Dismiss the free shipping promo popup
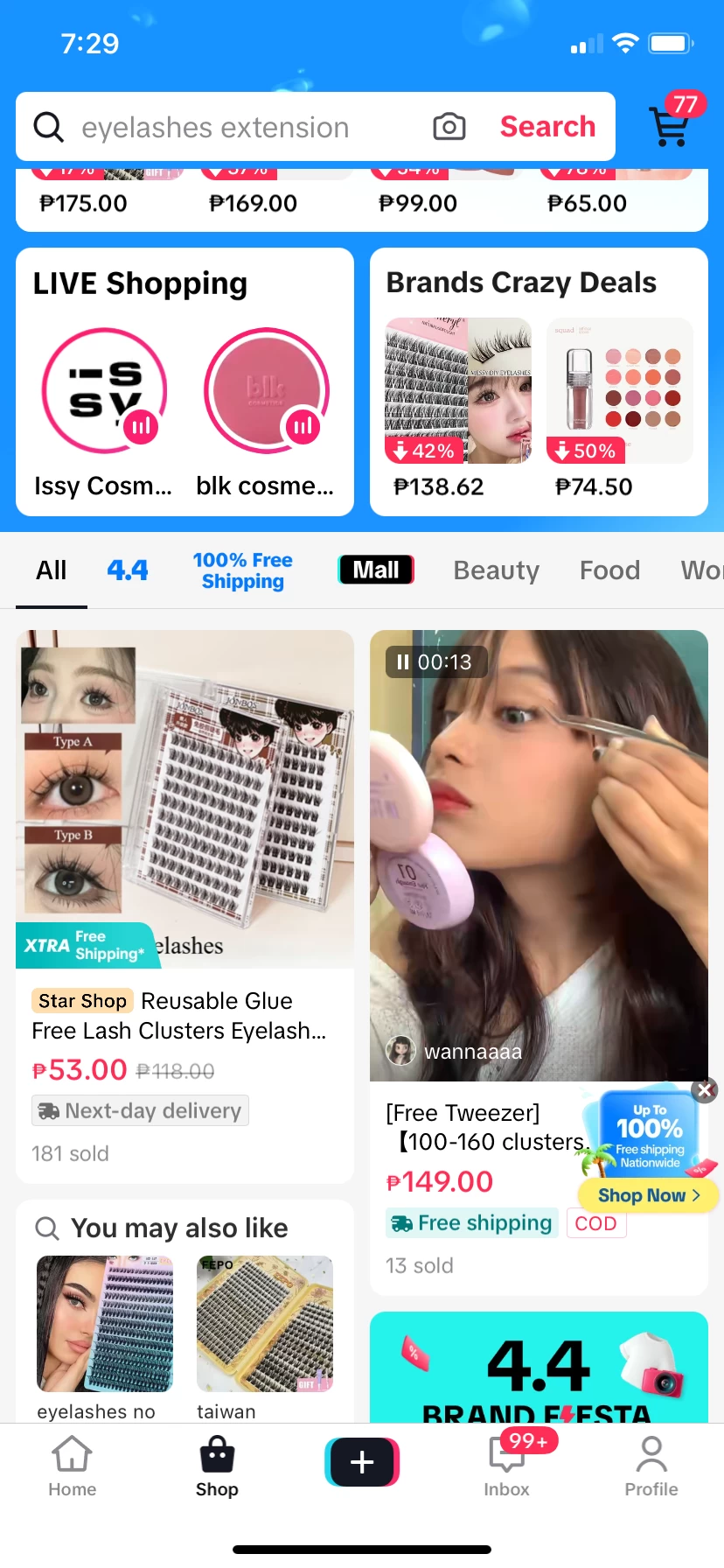724x1568 pixels. pos(705,1089)
